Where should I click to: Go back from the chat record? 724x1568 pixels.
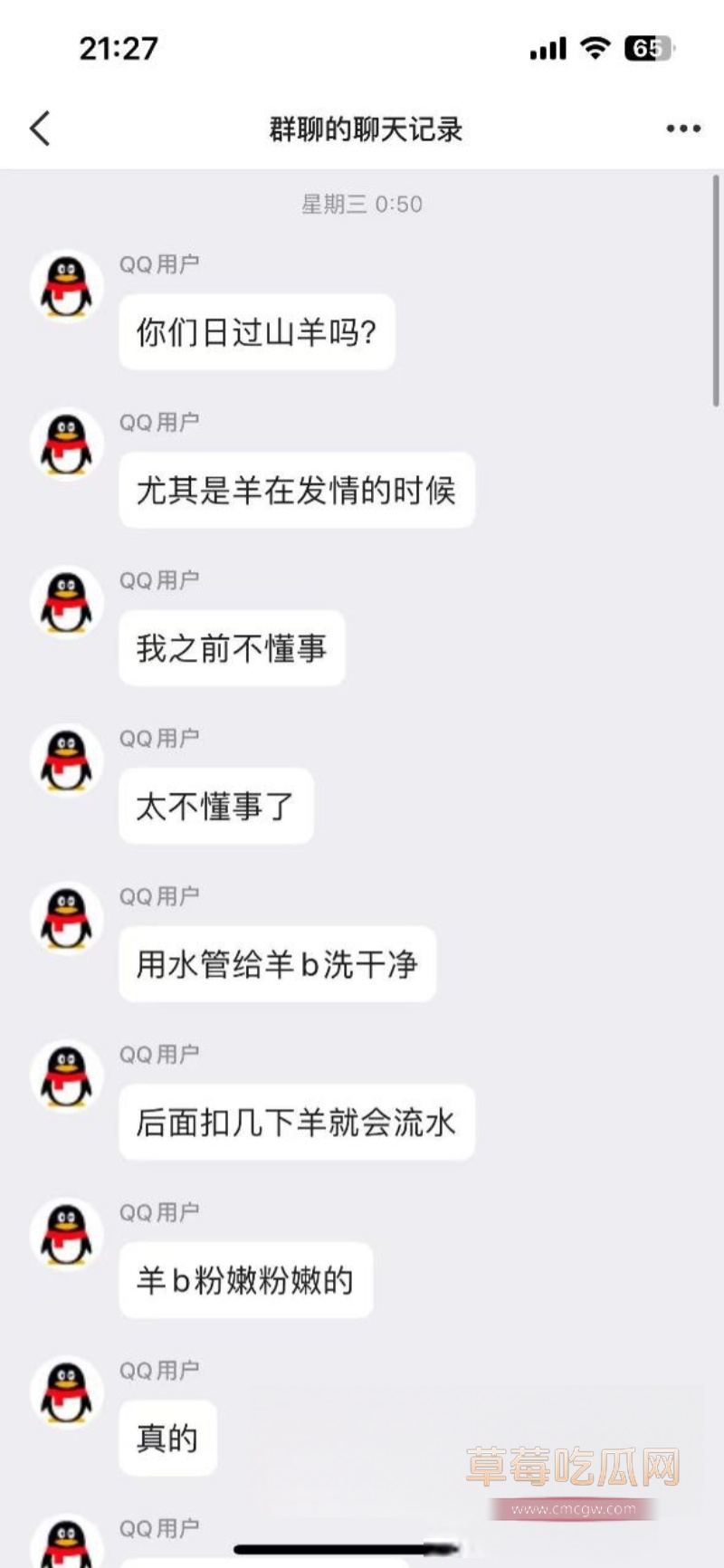click(40, 129)
